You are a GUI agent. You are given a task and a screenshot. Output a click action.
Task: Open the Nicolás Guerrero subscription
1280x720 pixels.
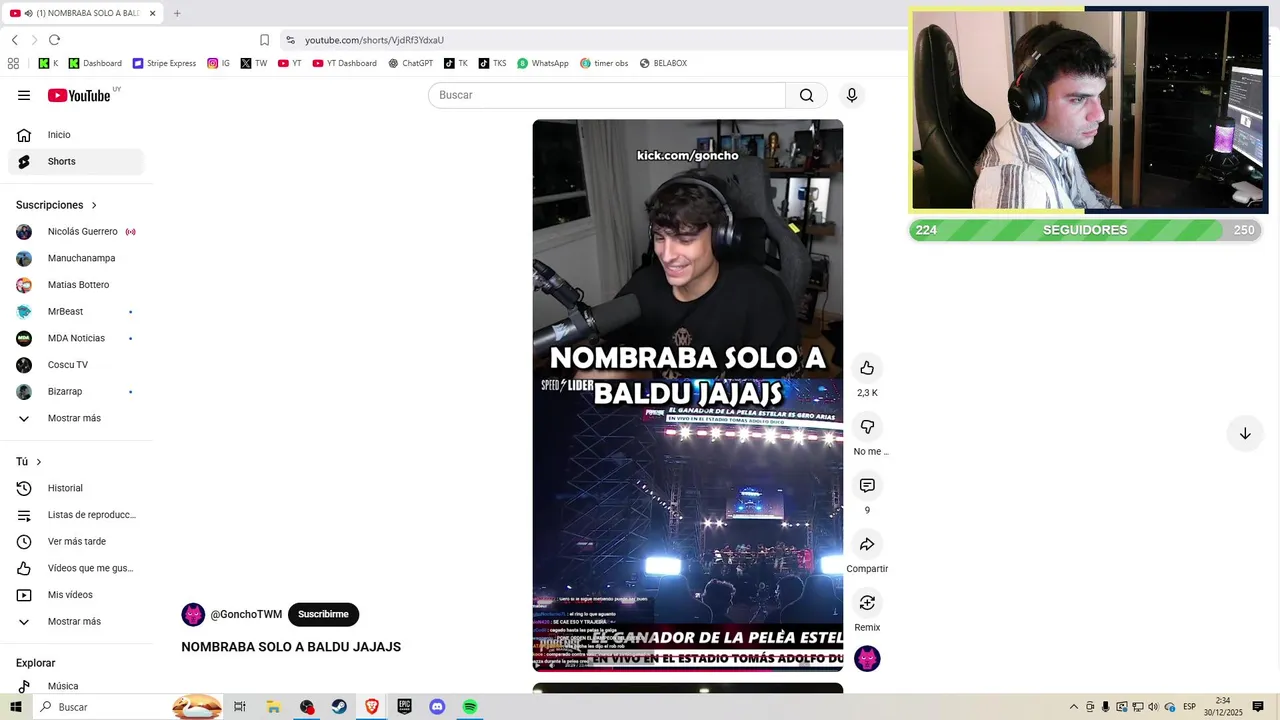82,232
